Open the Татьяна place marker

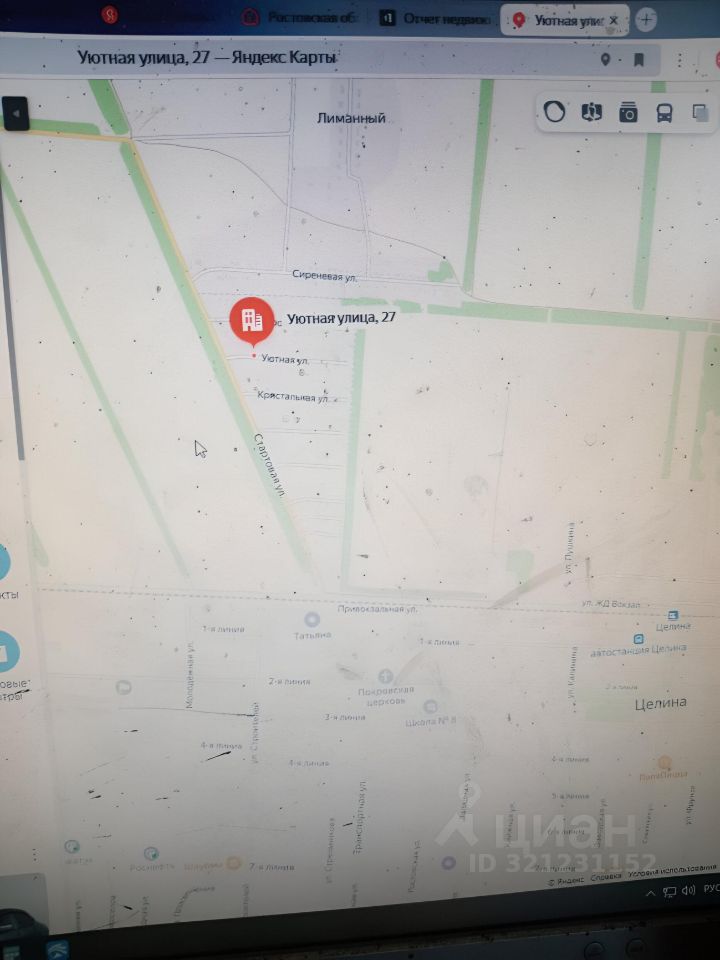[312, 620]
